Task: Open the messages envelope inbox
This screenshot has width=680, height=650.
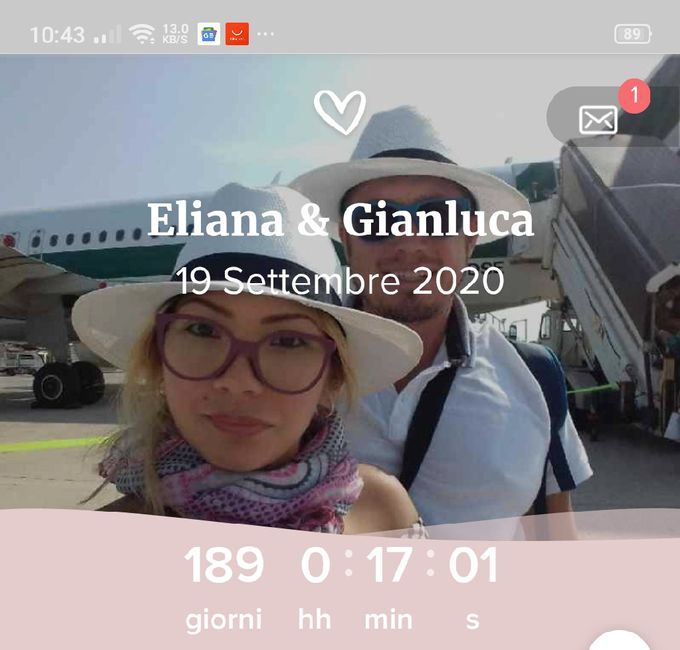Action: [599, 120]
